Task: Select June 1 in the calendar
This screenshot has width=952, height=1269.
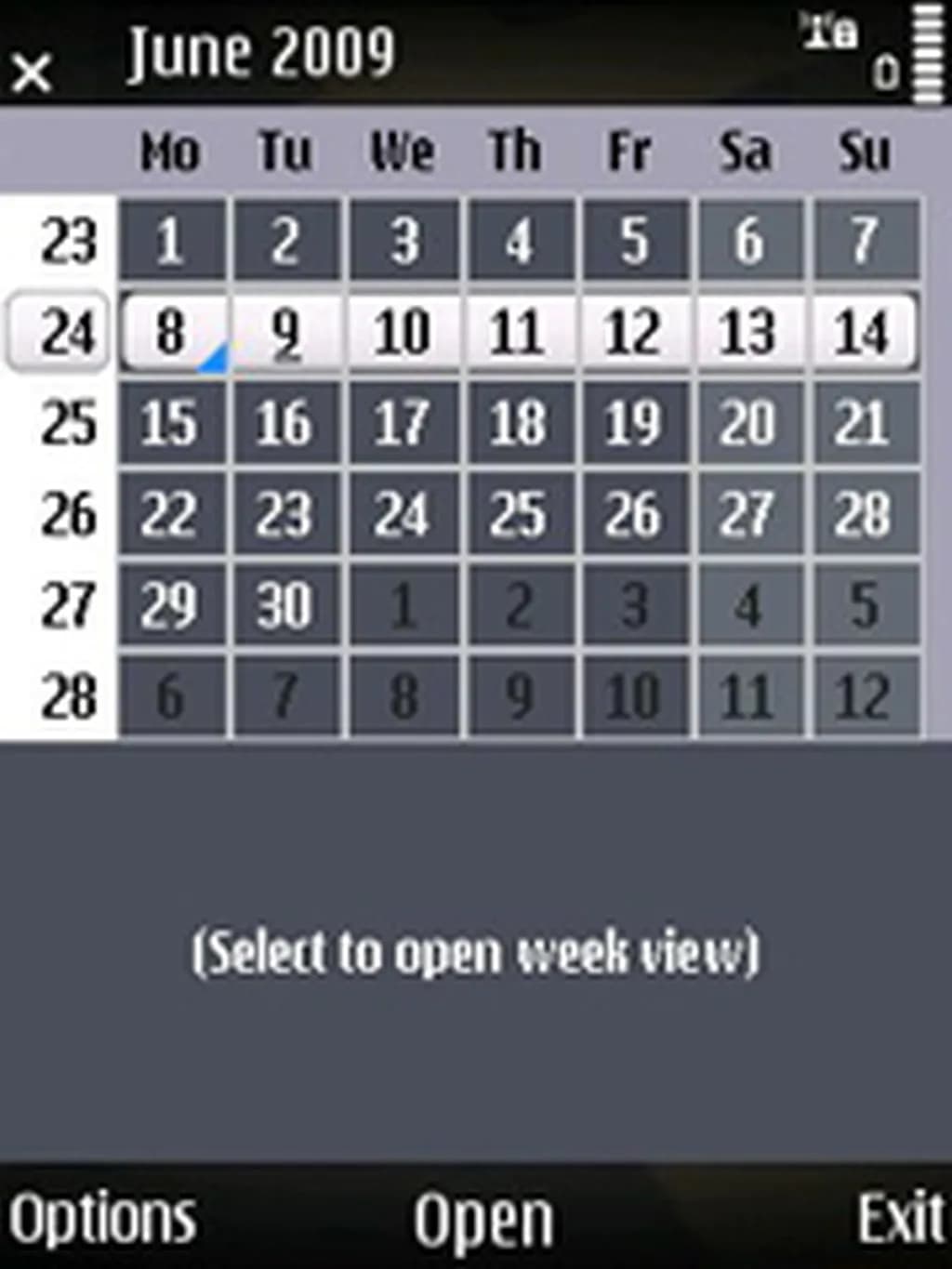Action: pos(171,241)
